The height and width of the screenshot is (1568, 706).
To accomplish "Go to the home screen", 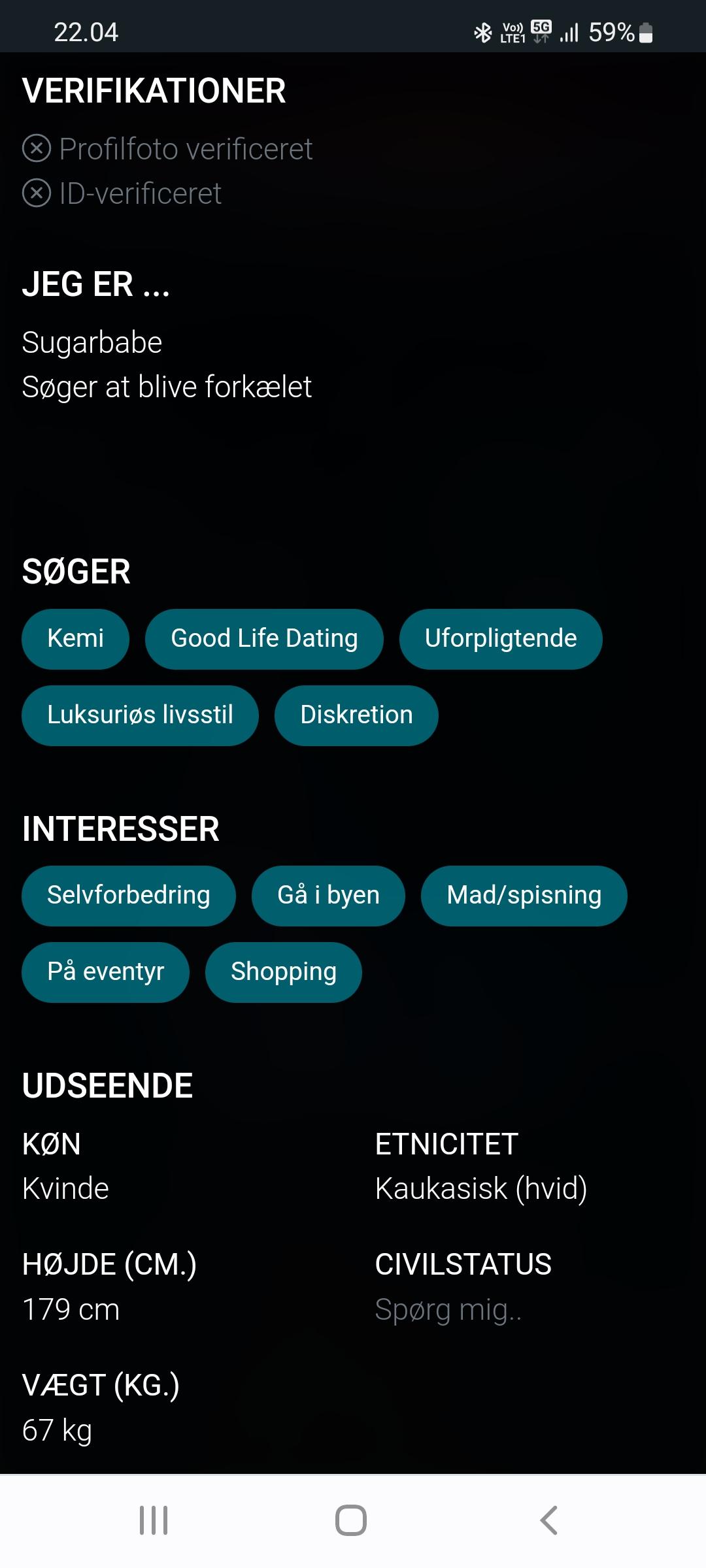I will (x=351, y=1520).
